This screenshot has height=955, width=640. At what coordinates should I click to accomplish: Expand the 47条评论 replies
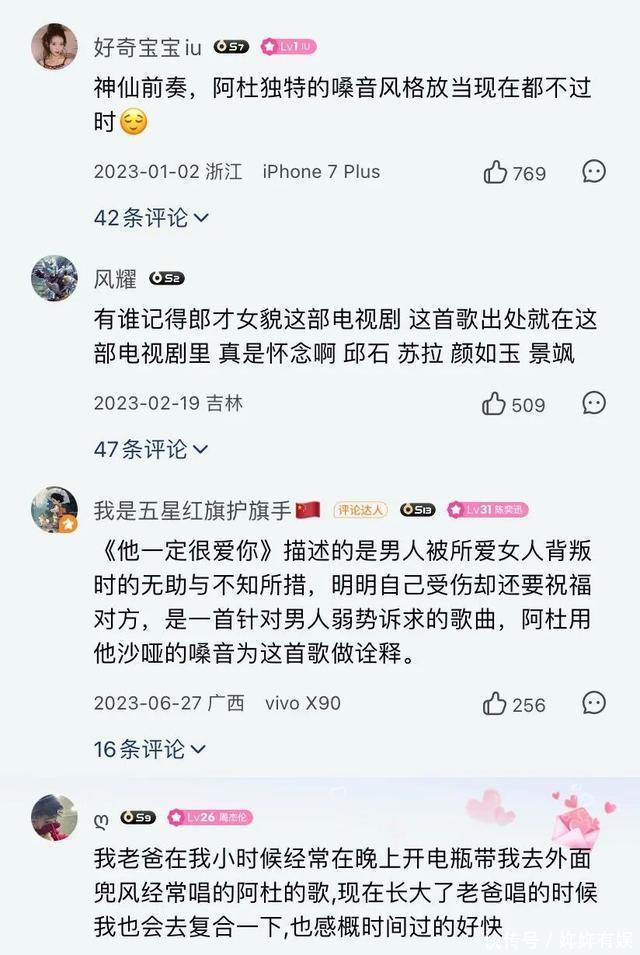[x=151, y=449]
